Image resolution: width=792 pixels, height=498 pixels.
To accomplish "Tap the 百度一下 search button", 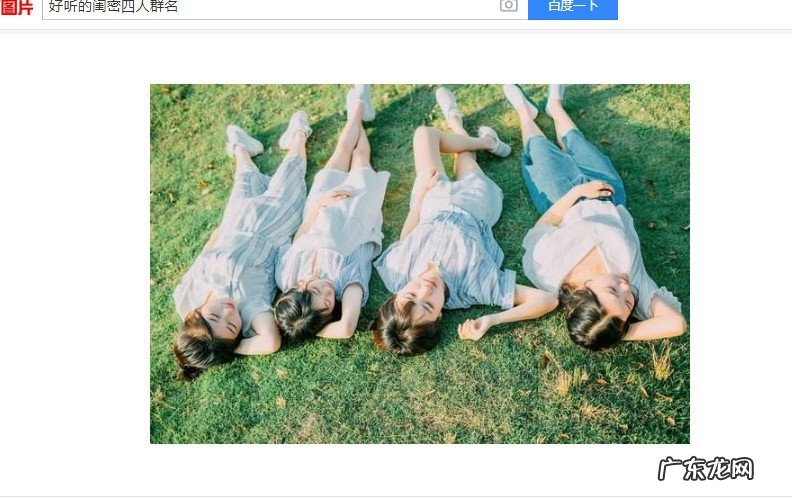I will click(x=573, y=7).
